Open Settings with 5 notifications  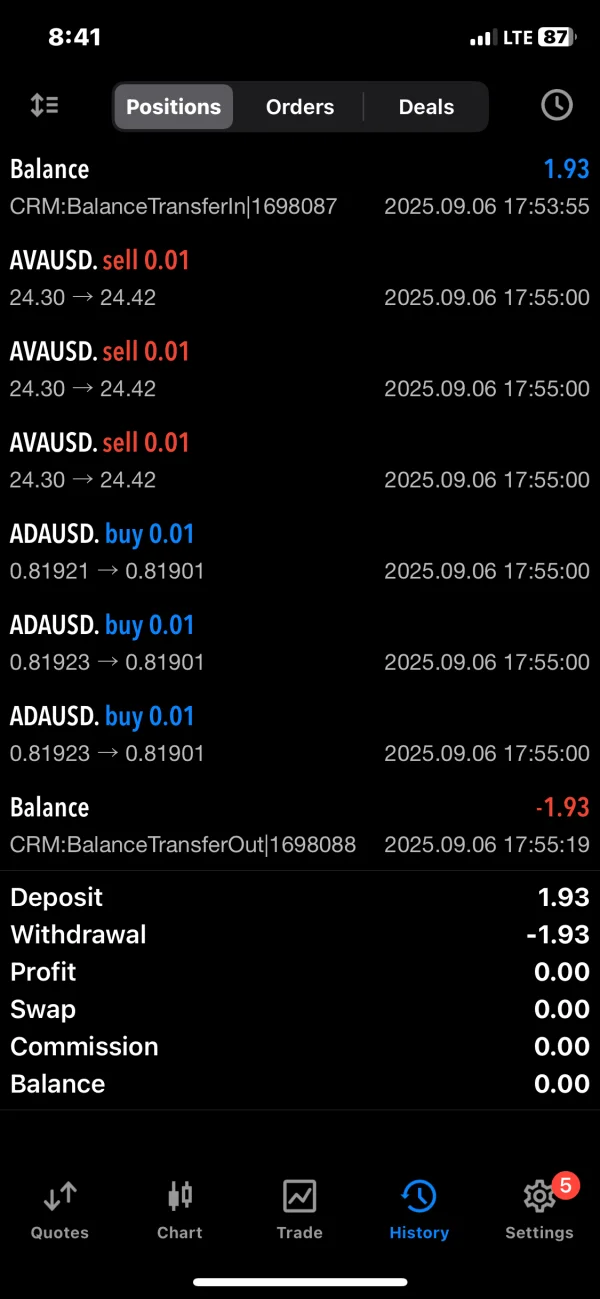540,1208
